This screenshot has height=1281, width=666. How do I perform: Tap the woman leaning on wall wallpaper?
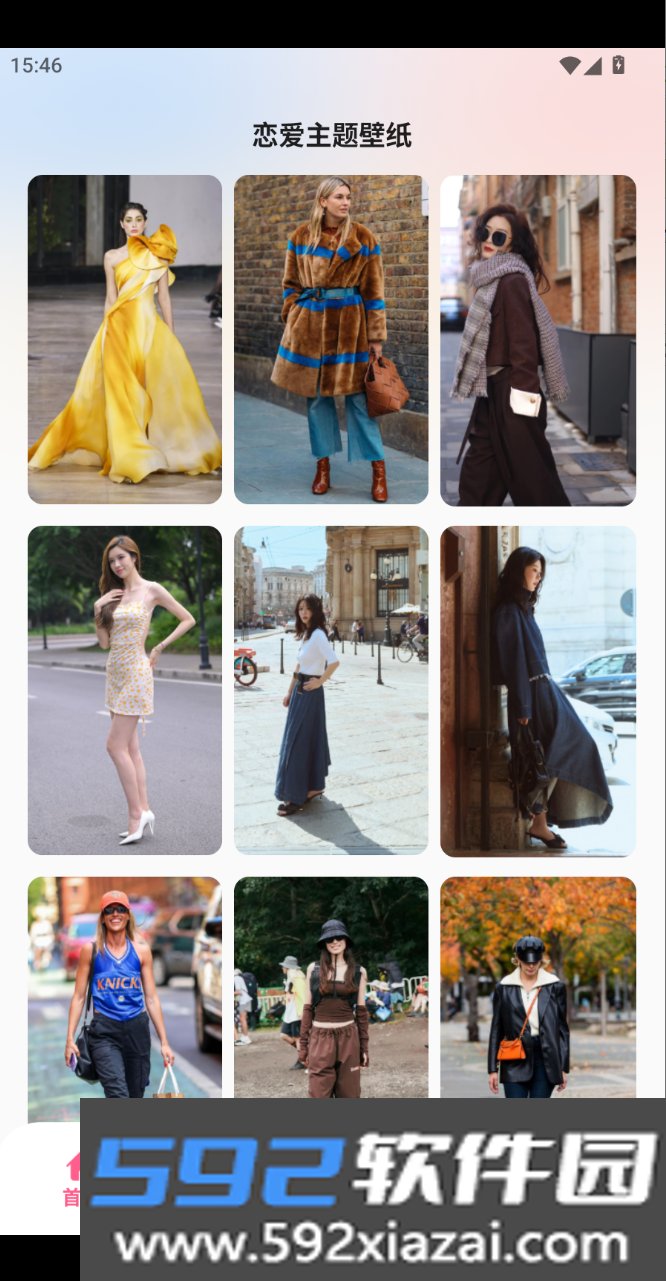[538, 691]
